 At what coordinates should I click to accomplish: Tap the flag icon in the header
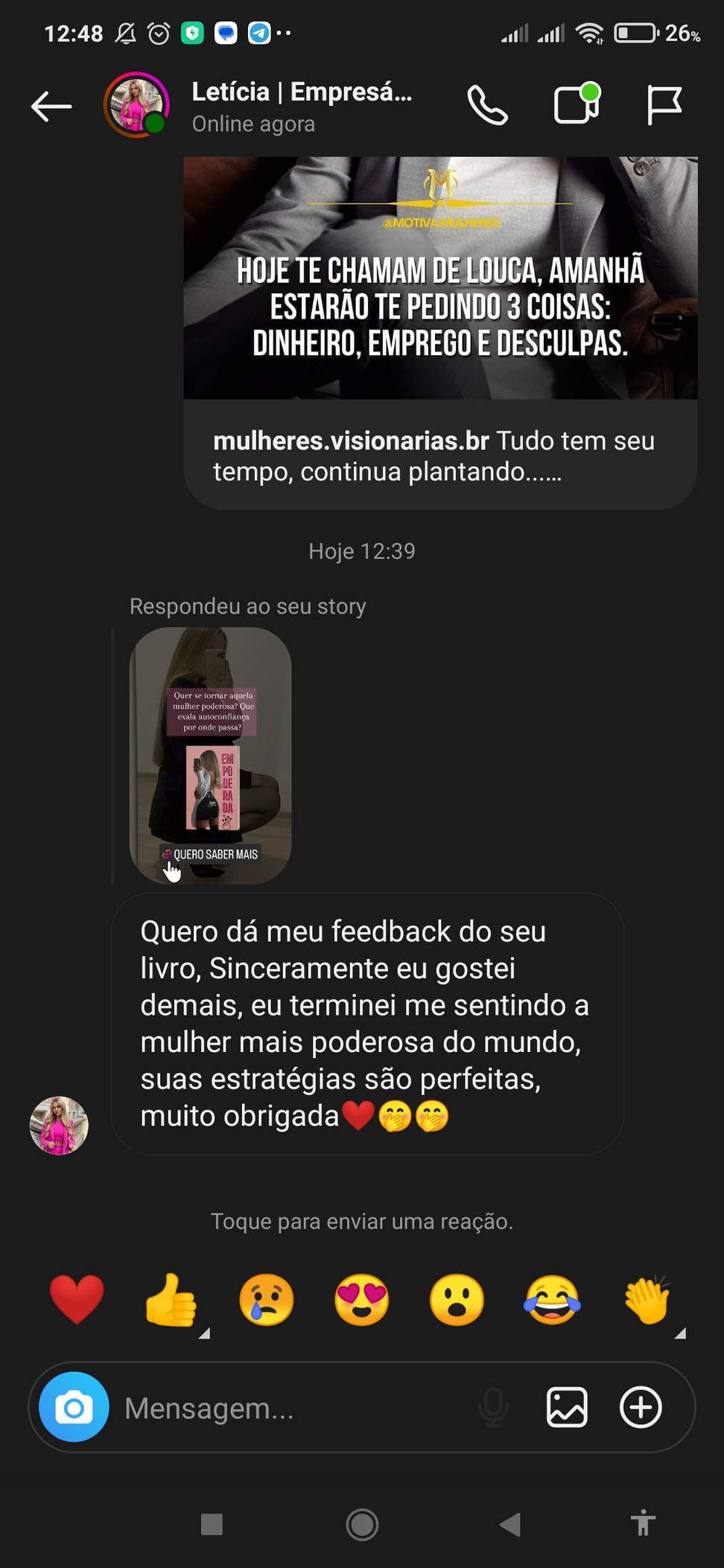(x=663, y=105)
